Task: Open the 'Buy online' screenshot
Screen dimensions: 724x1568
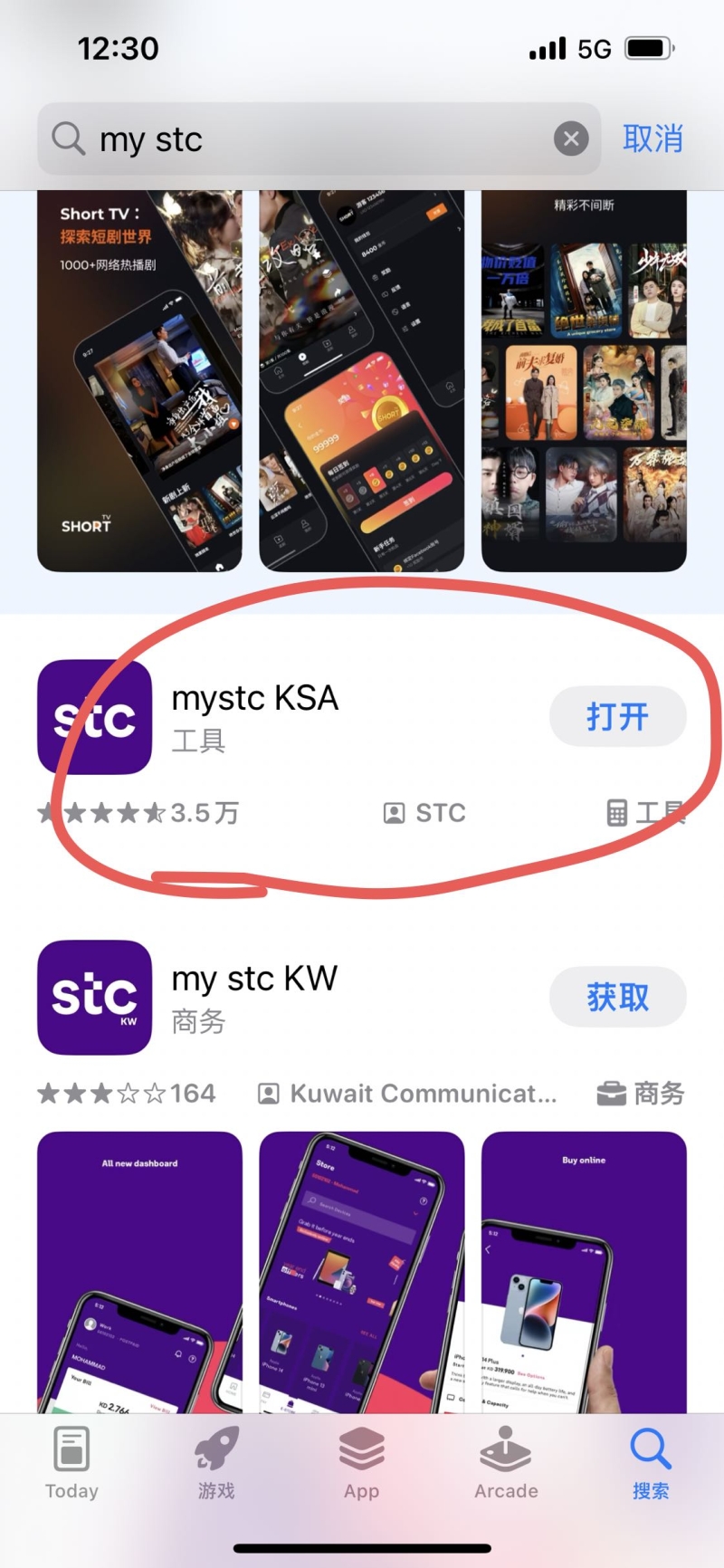Action: pyautogui.click(x=584, y=1272)
